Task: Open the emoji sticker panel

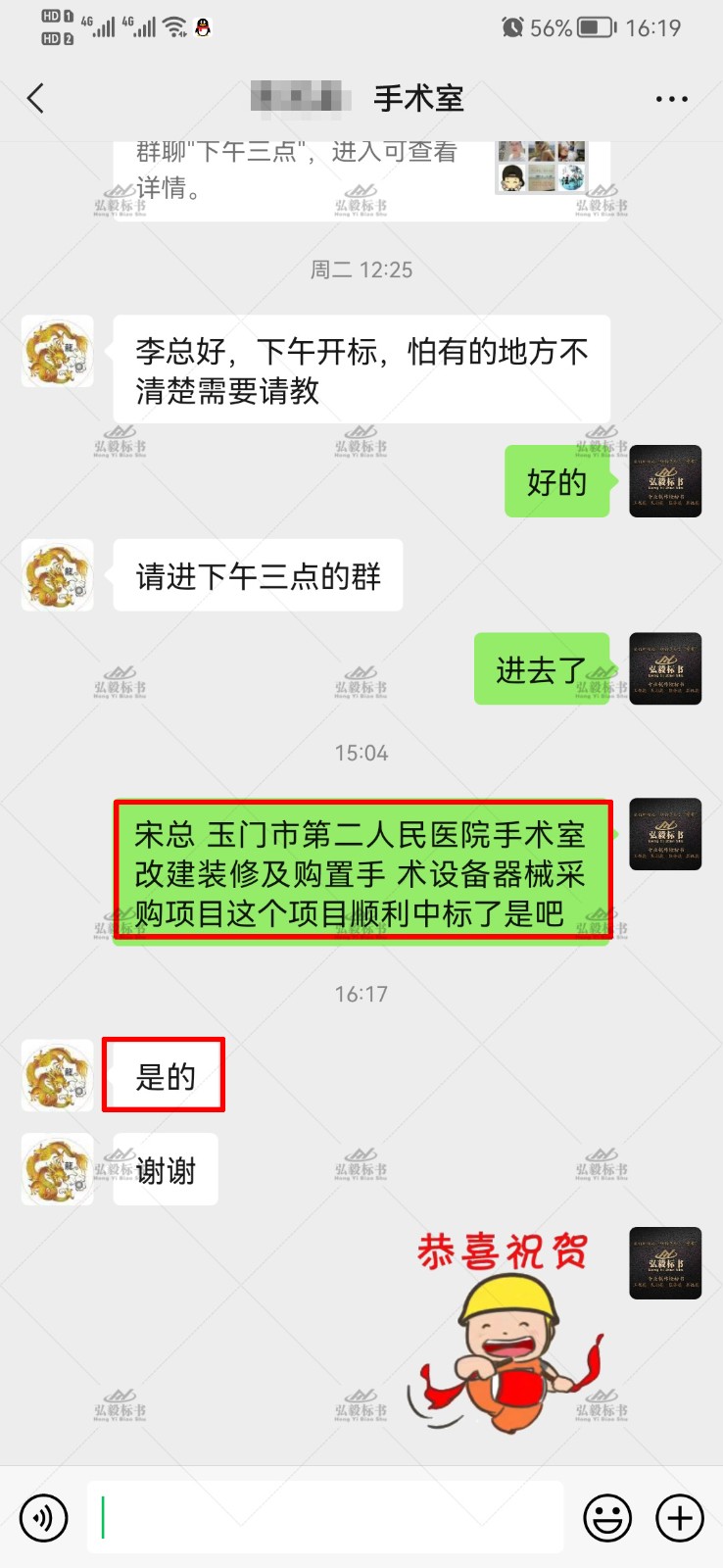Action: tap(607, 1518)
